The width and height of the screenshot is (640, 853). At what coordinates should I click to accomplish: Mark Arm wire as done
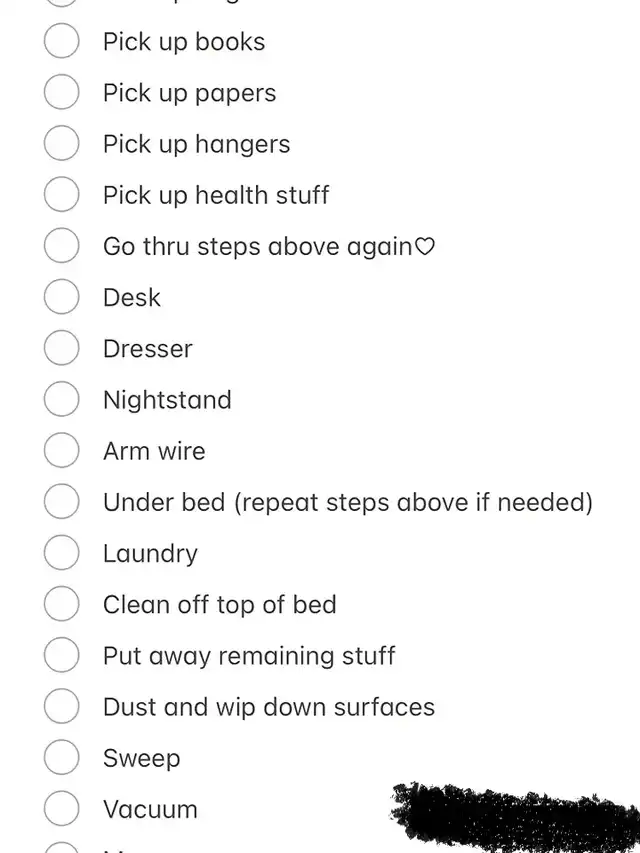[61, 450]
